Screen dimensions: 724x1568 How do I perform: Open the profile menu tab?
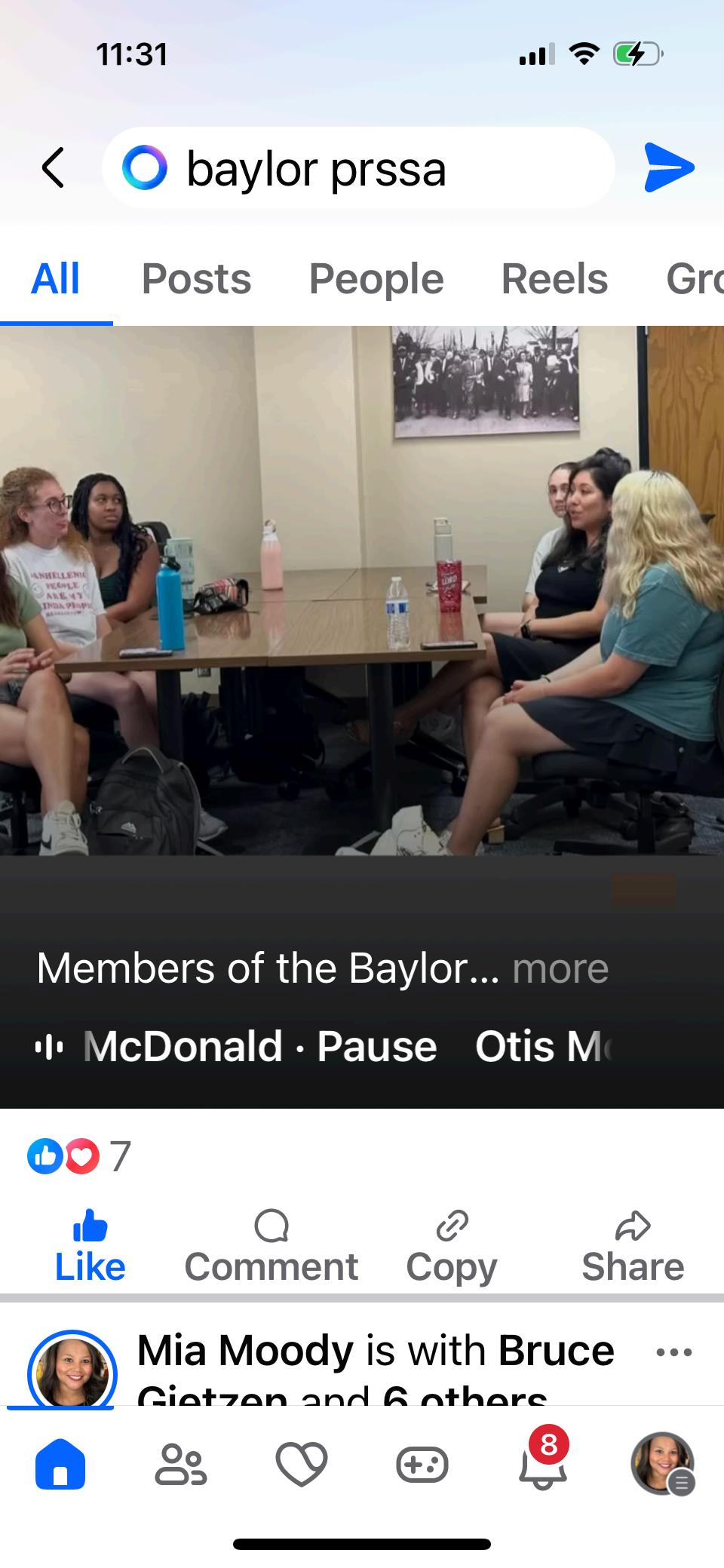click(662, 1464)
